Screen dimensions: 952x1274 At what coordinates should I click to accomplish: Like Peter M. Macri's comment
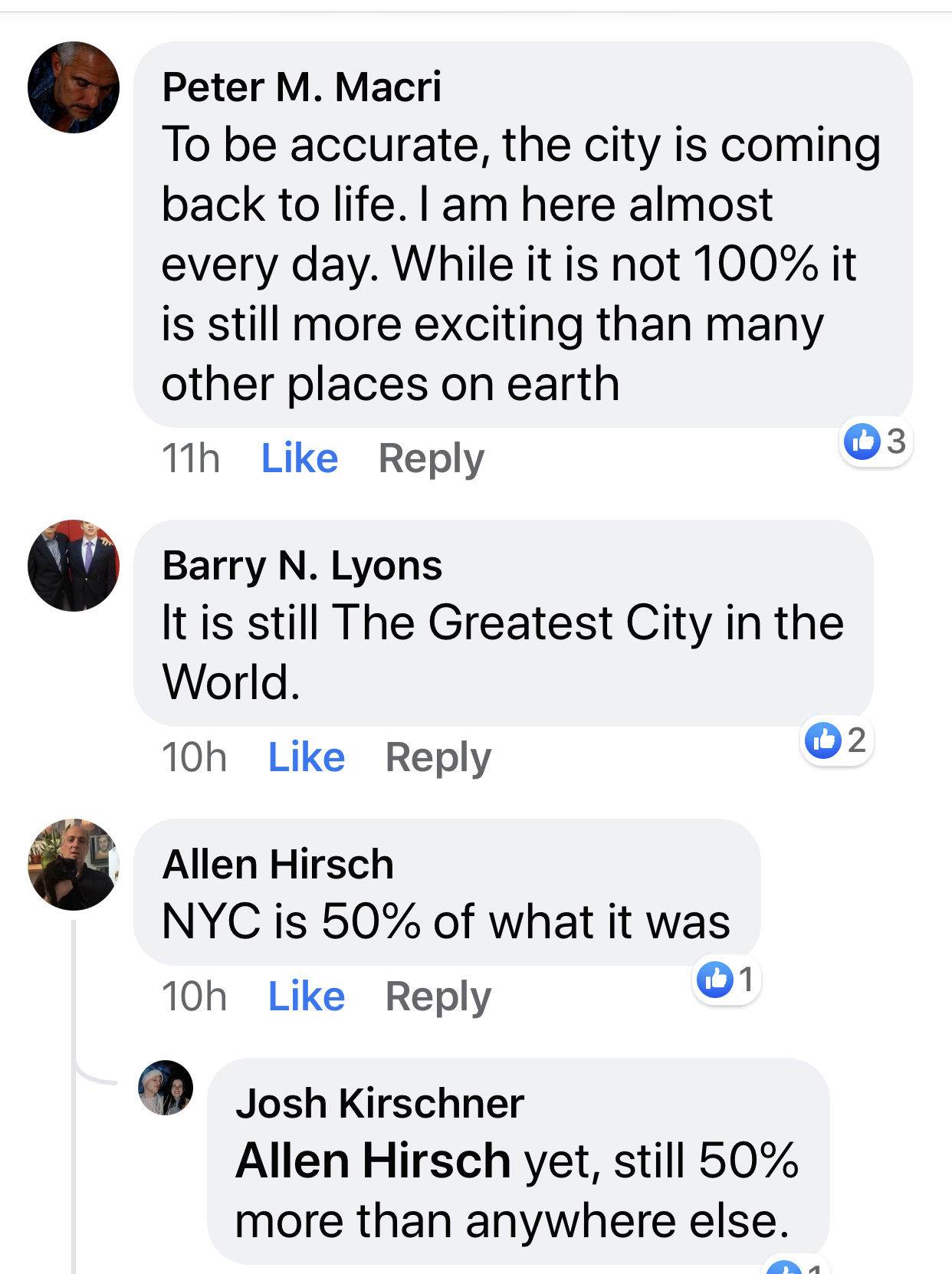click(299, 458)
